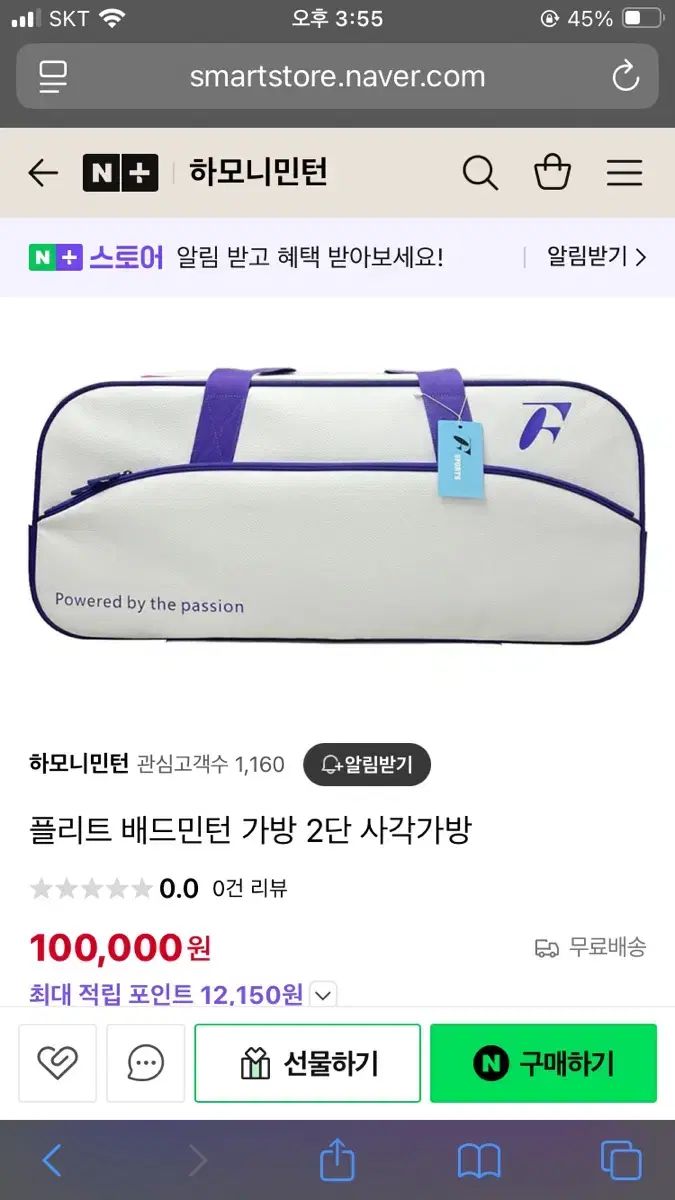This screenshot has width=675, height=1200.
Task: Open the shopping basket
Action: 552,173
